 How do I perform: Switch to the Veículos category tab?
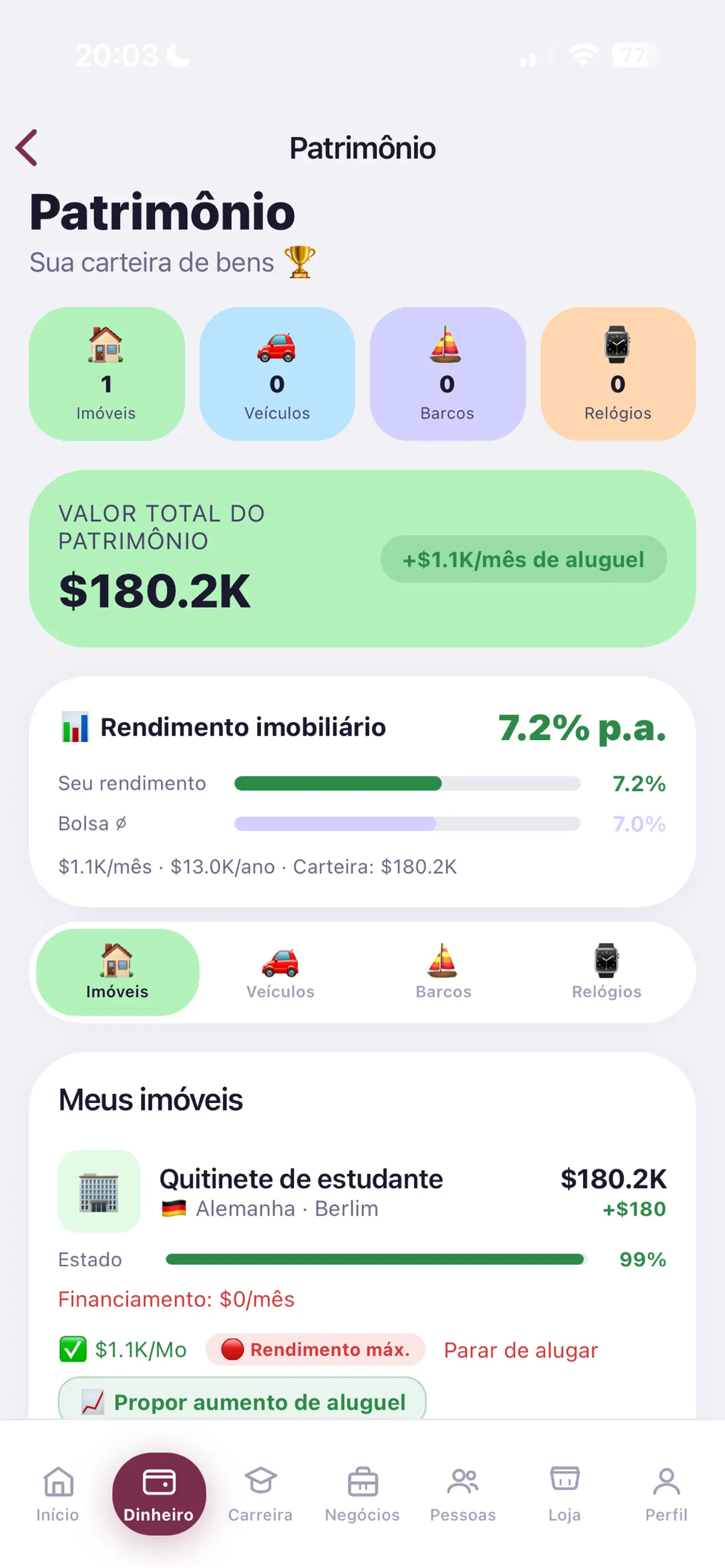coord(280,972)
